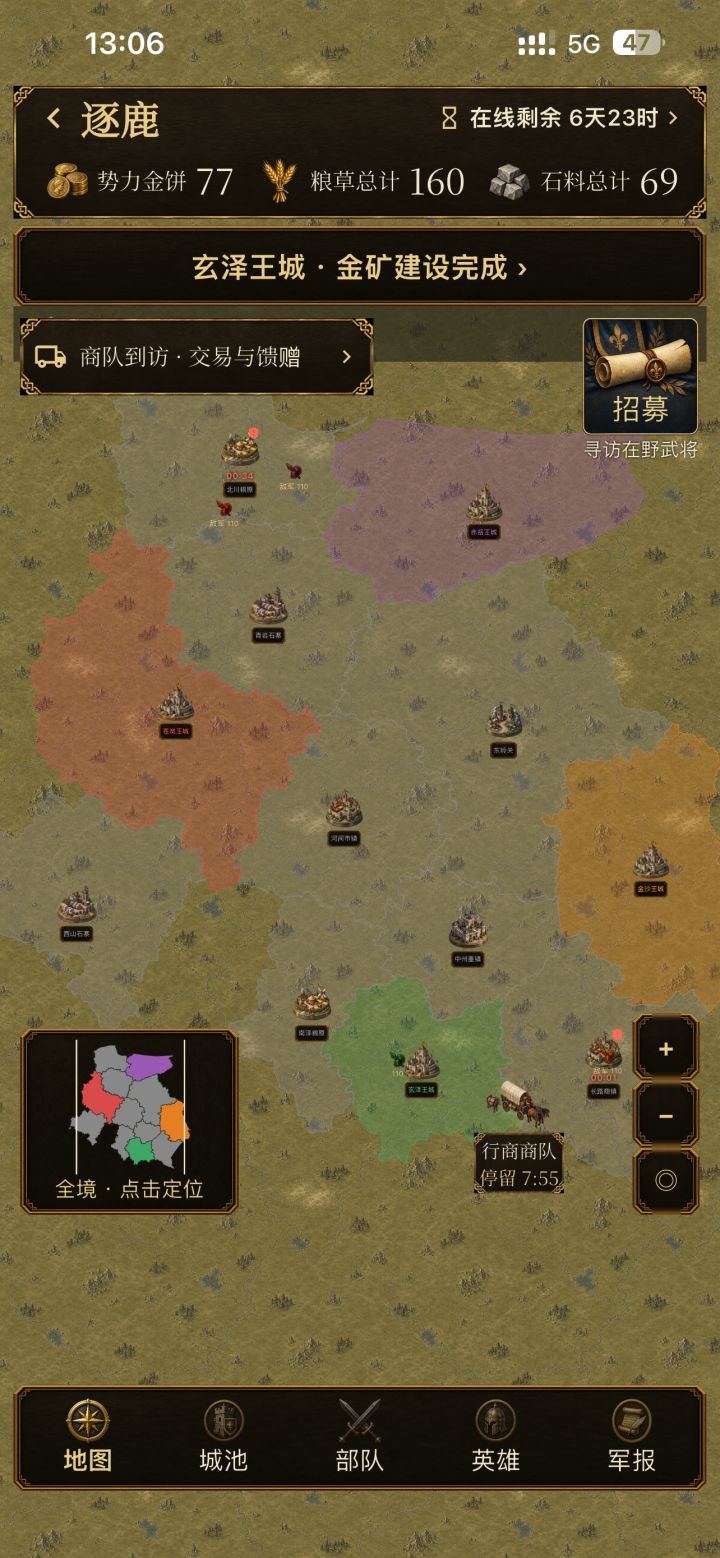Zoom in the map with plus
Image resolution: width=720 pixels, height=1558 pixels.
[666, 1048]
